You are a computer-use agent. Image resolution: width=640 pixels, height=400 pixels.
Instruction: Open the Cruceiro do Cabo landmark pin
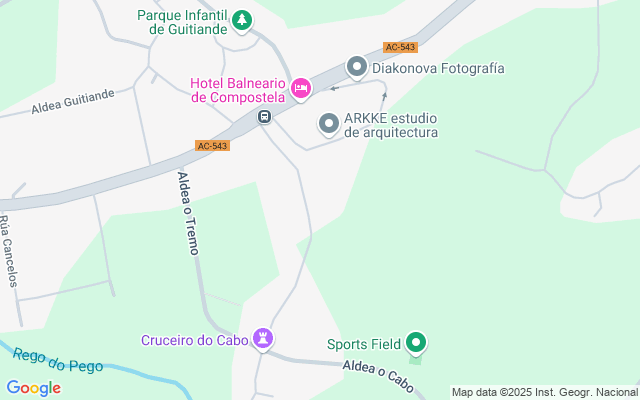(x=263, y=339)
